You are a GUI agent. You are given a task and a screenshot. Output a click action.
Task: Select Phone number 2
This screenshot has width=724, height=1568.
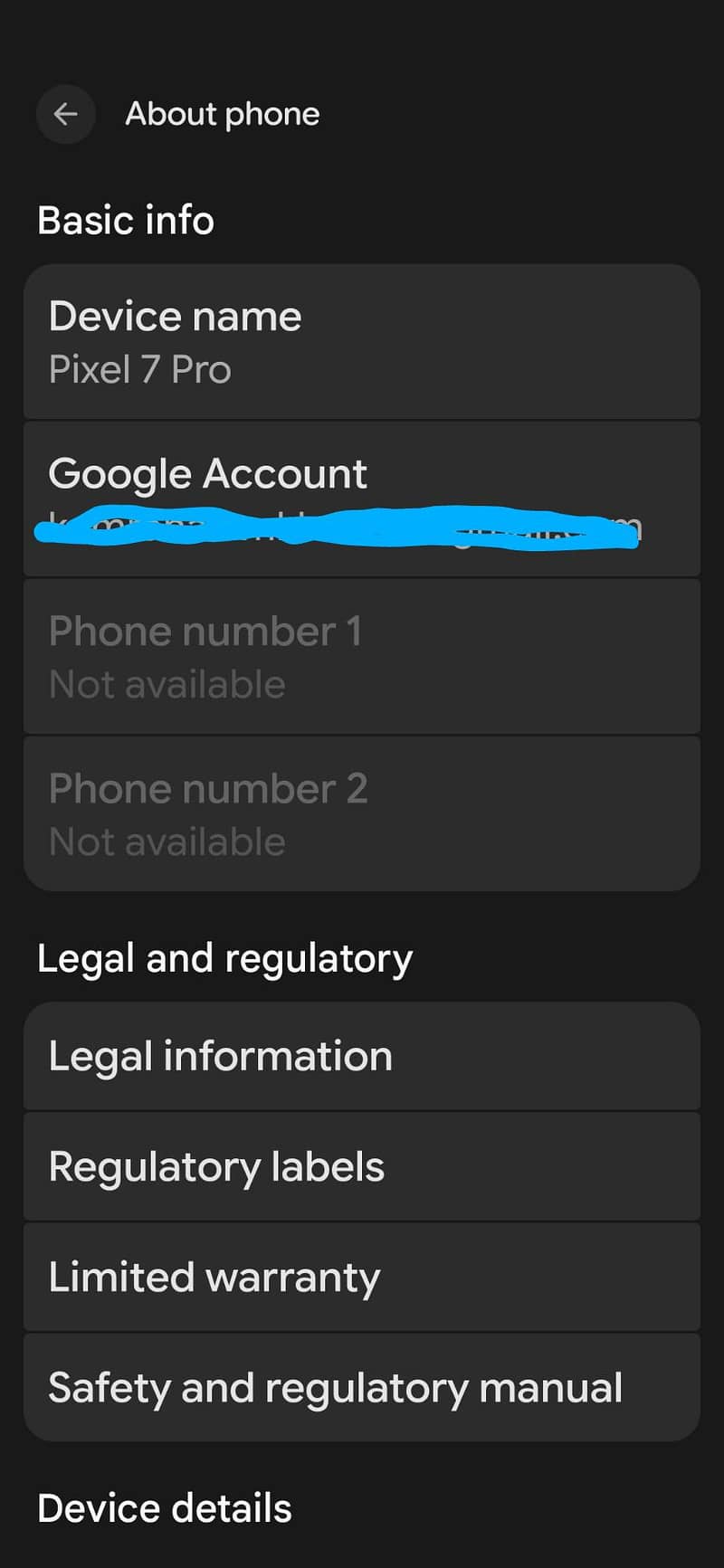point(362,812)
